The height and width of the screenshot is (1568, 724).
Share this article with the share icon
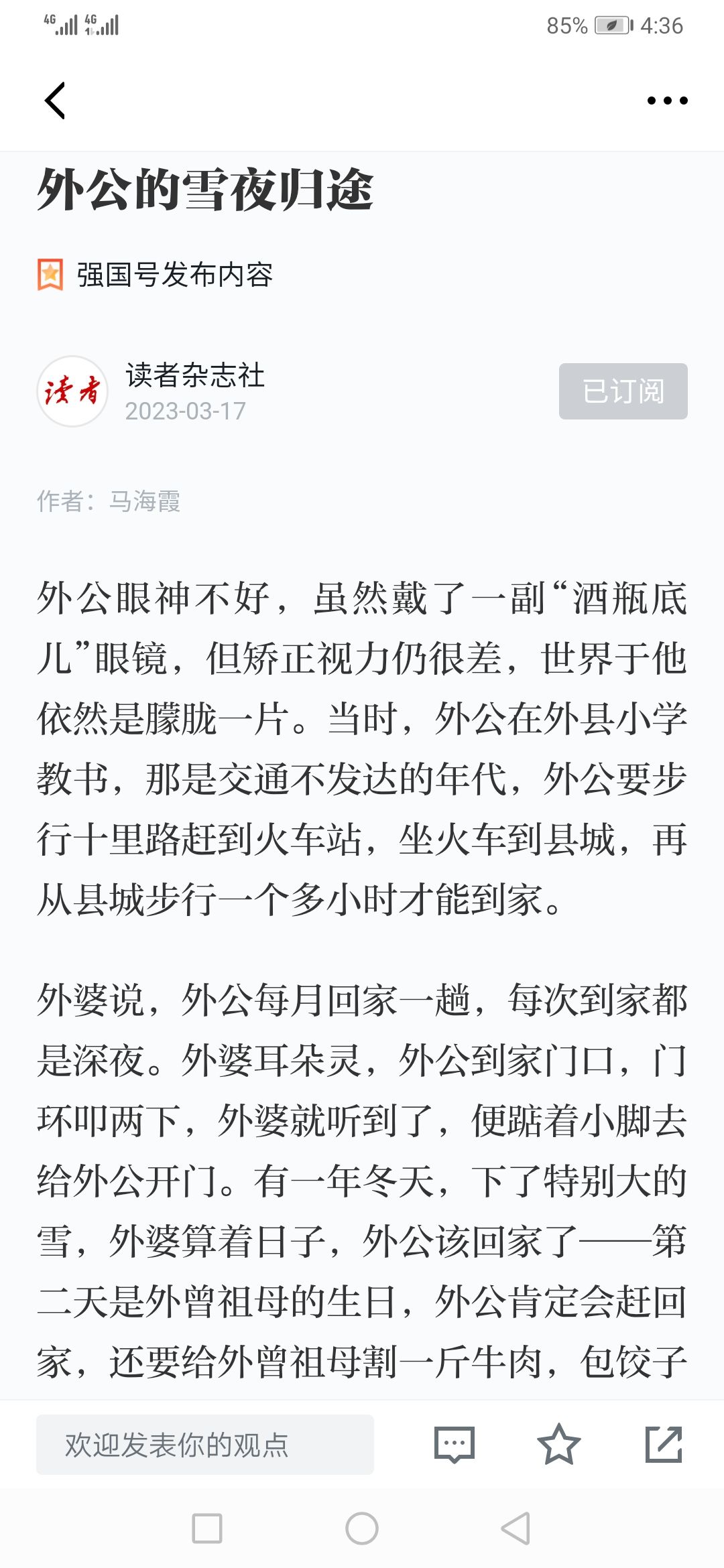coord(664,1445)
